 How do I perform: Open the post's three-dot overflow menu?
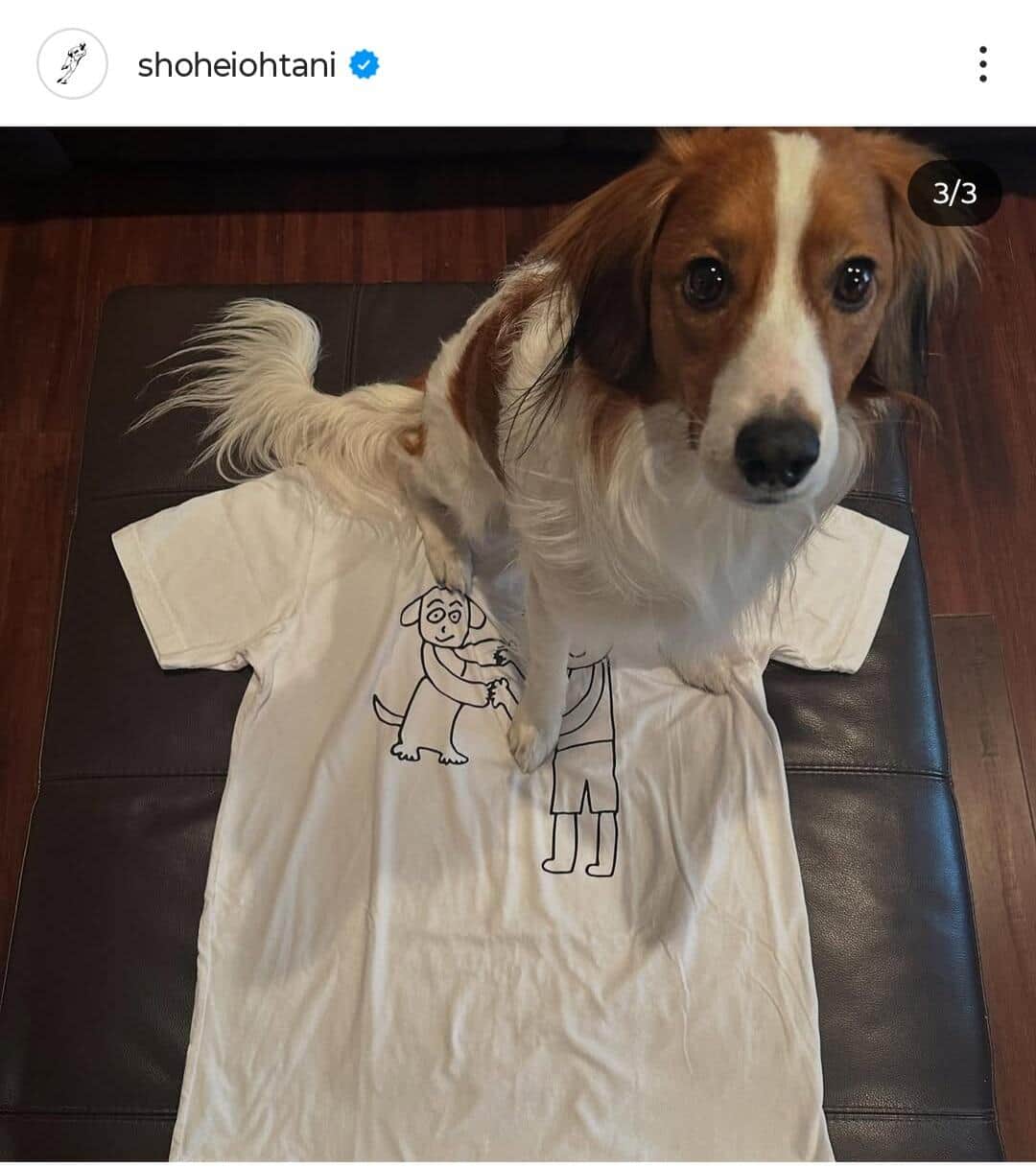click(x=982, y=64)
